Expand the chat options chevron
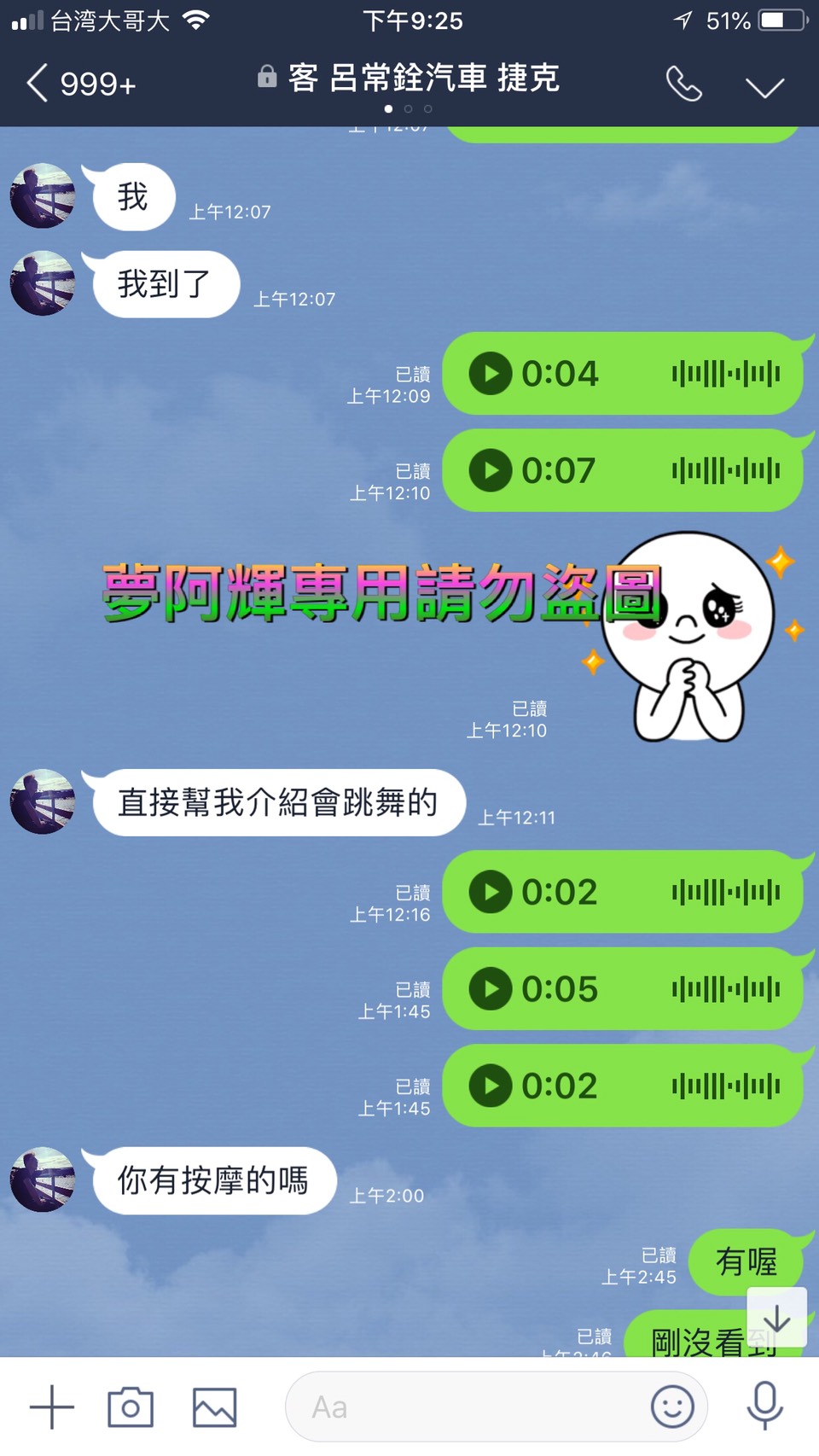The width and height of the screenshot is (819, 1456). tap(764, 87)
